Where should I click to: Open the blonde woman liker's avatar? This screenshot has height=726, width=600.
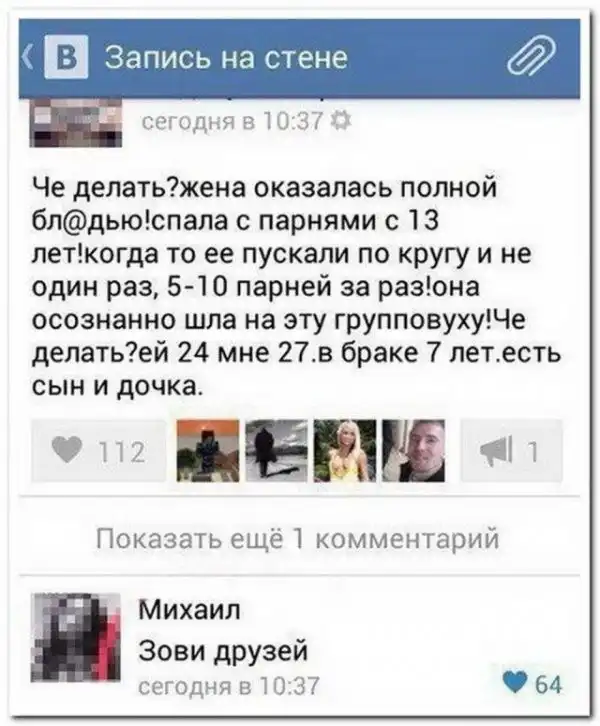(345, 451)
